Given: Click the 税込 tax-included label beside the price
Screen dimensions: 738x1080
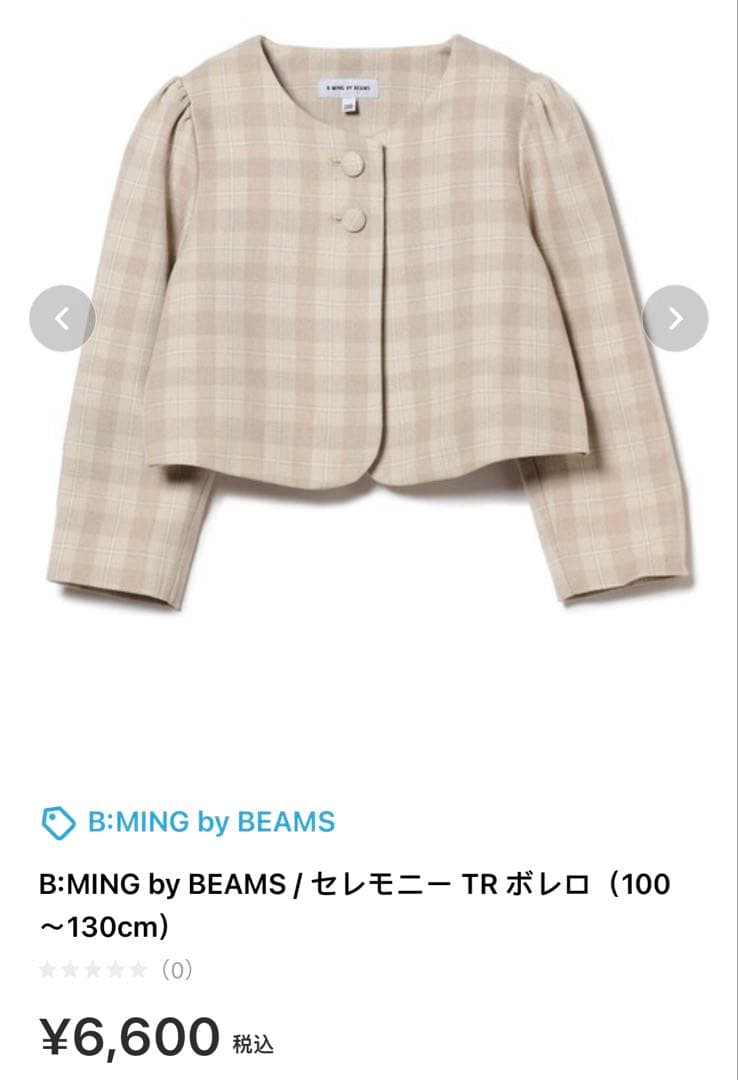Looking at the screenshot, I should click(253, 1043).
